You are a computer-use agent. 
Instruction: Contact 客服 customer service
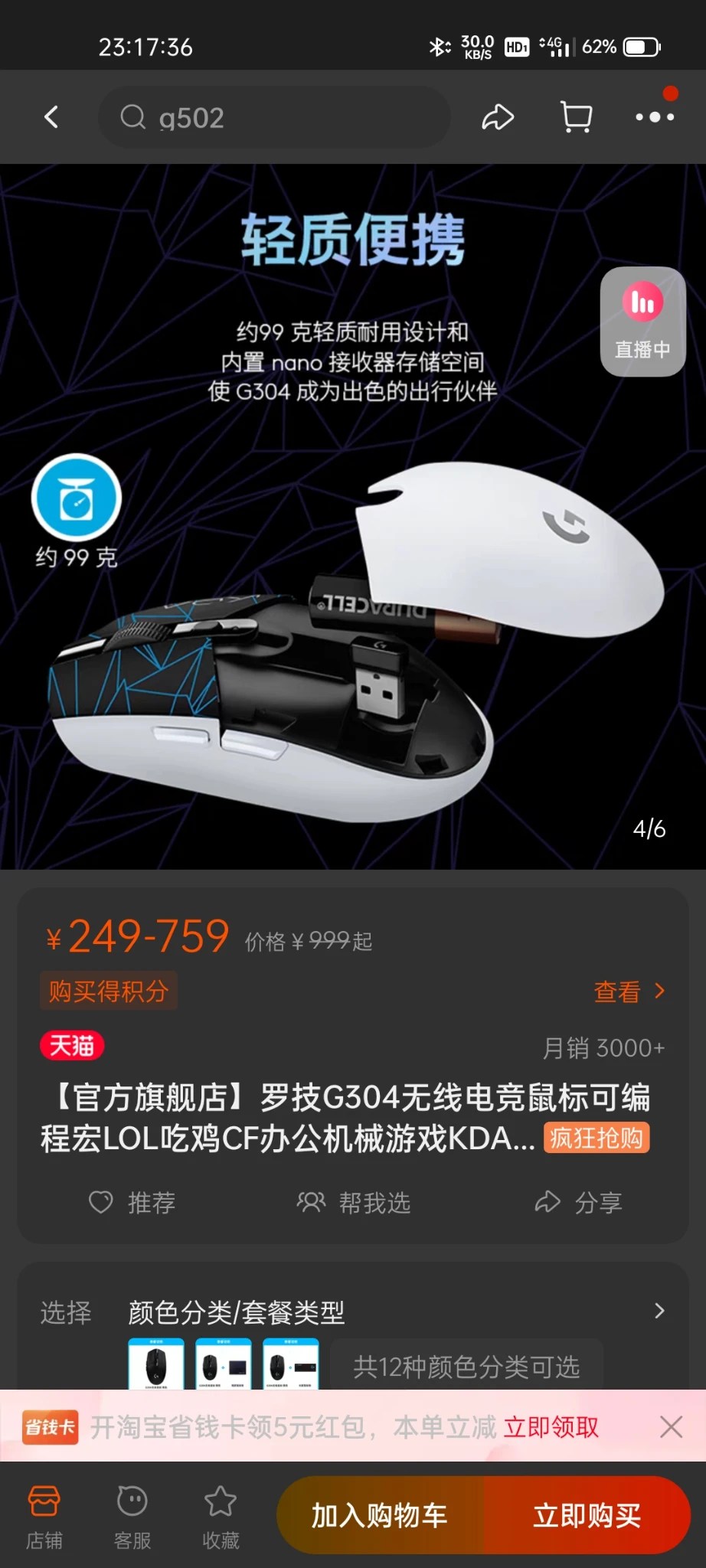pyautogui.click(x=132, y=1517)
